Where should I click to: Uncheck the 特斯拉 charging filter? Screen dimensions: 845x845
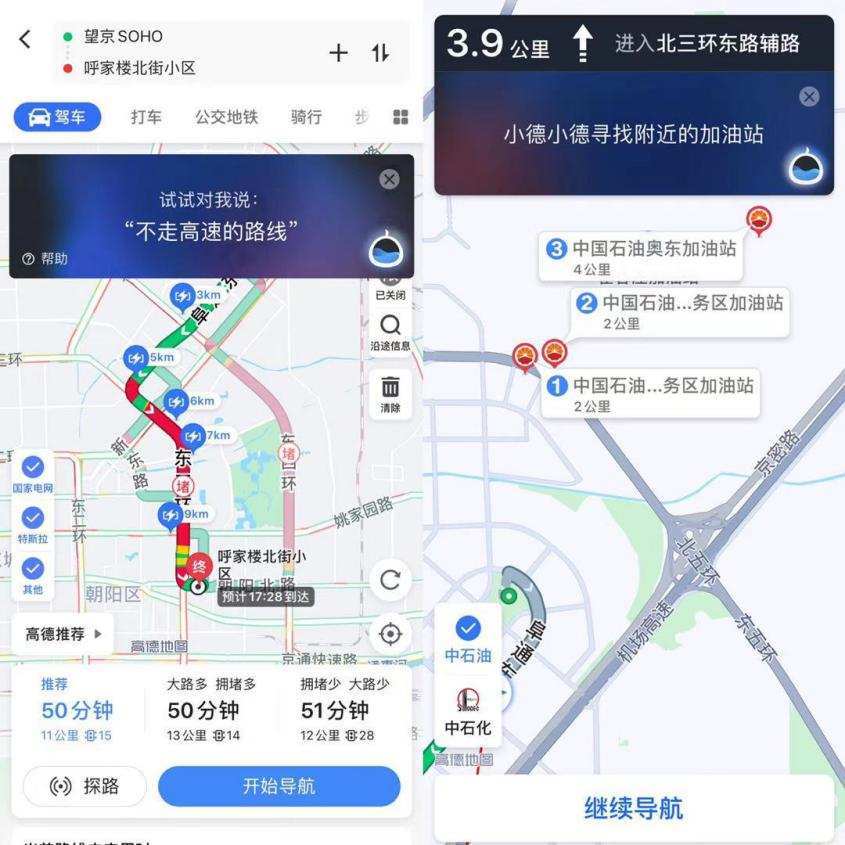point(33,525)
